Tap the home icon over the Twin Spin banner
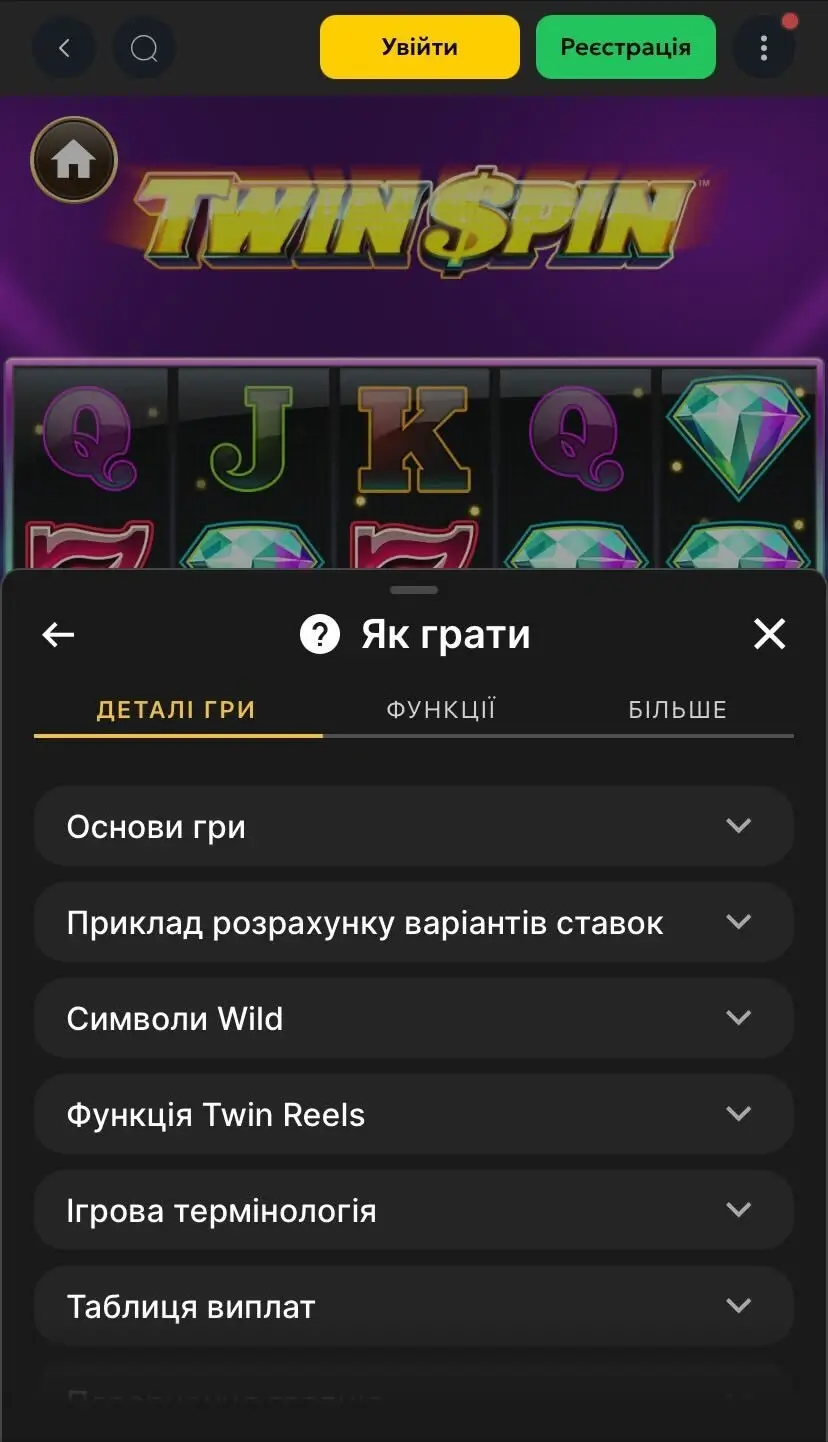828x1442 pixels. point(74,159)
